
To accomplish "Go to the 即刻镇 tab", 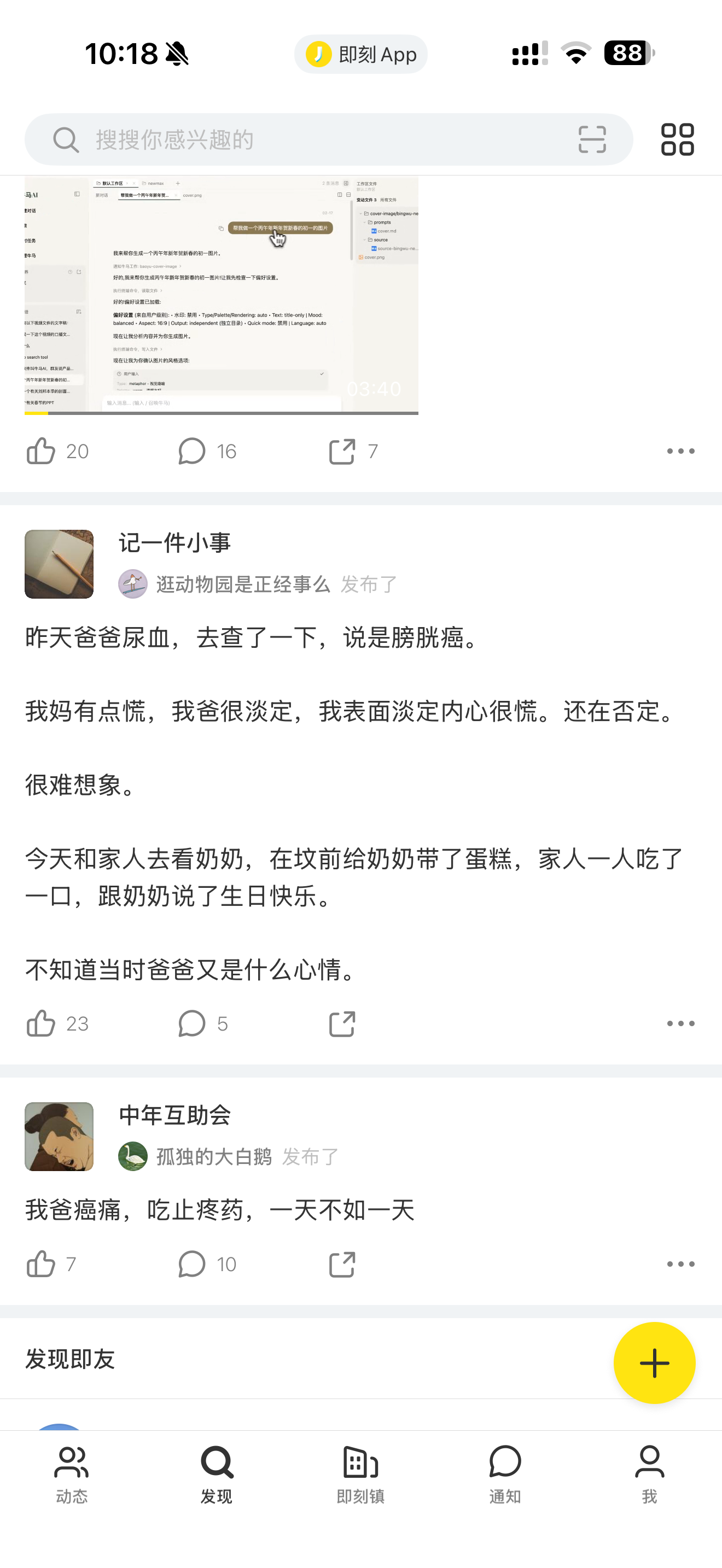I will coord(360,1473).
